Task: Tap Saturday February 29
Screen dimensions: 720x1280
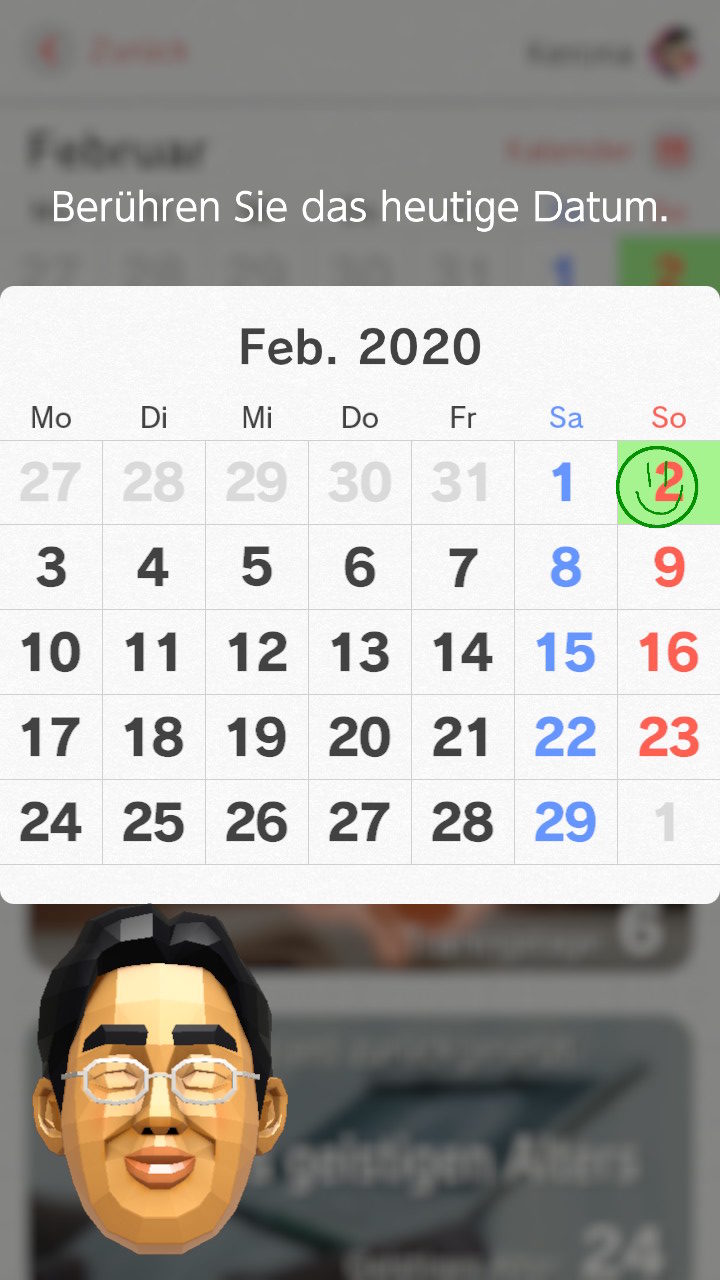Action: (x=565, y=823)
